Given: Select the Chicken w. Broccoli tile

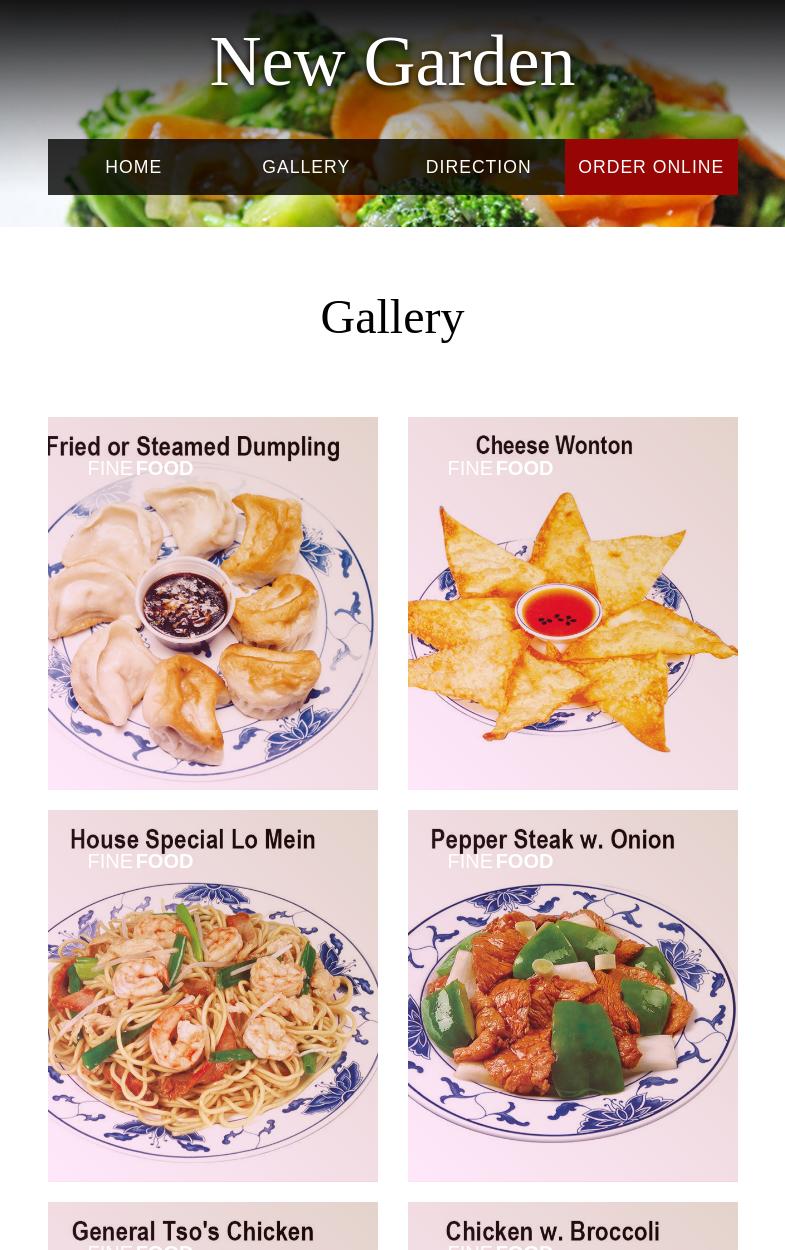Looking at the screenshot, I should (x=573, y=1228).
